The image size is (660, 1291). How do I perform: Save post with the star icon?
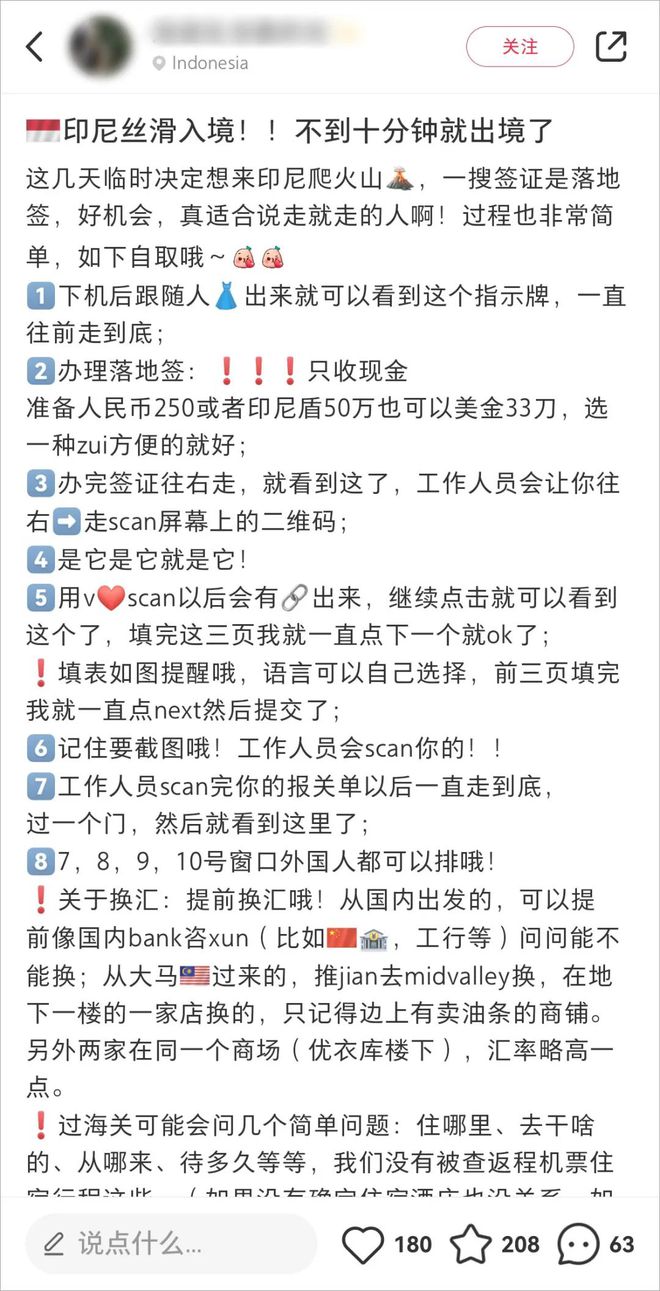tap(470, 1244)
